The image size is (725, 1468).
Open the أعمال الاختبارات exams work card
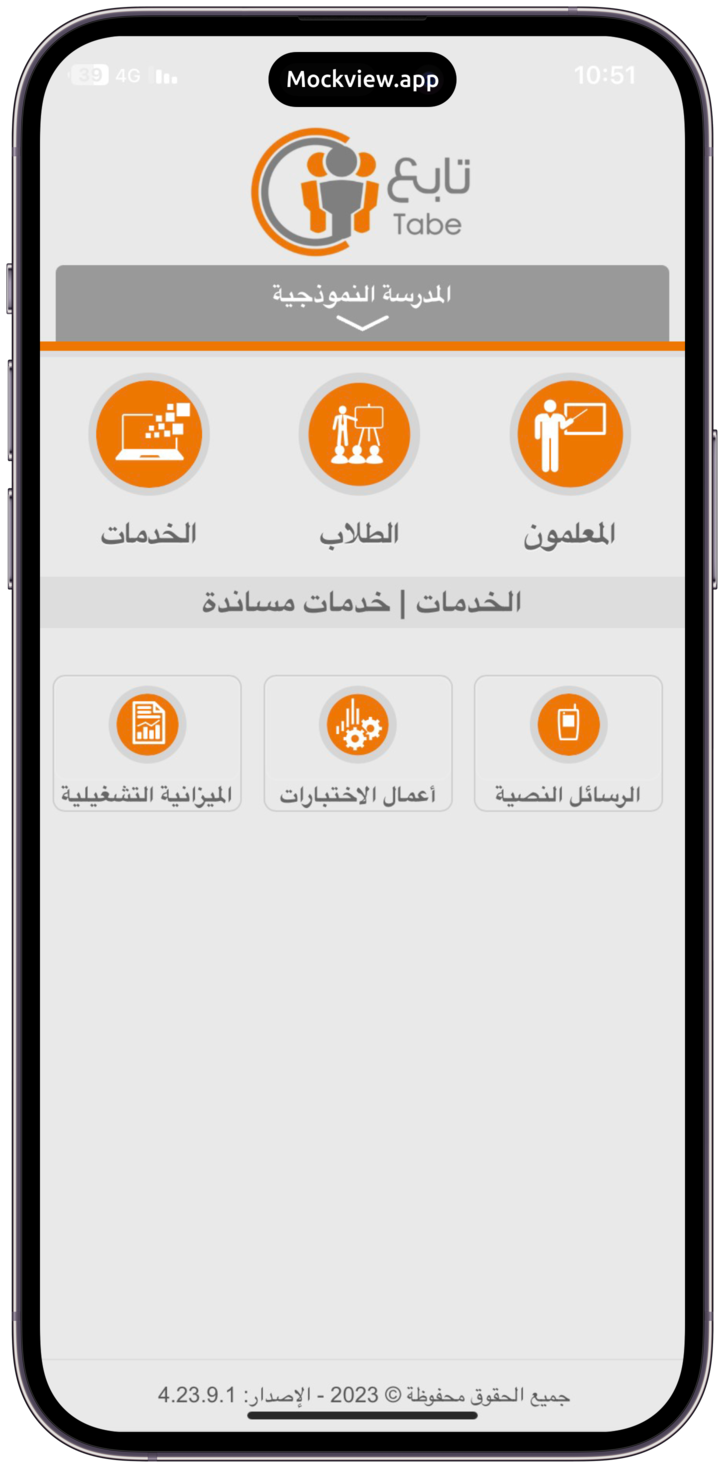[358, 743]
